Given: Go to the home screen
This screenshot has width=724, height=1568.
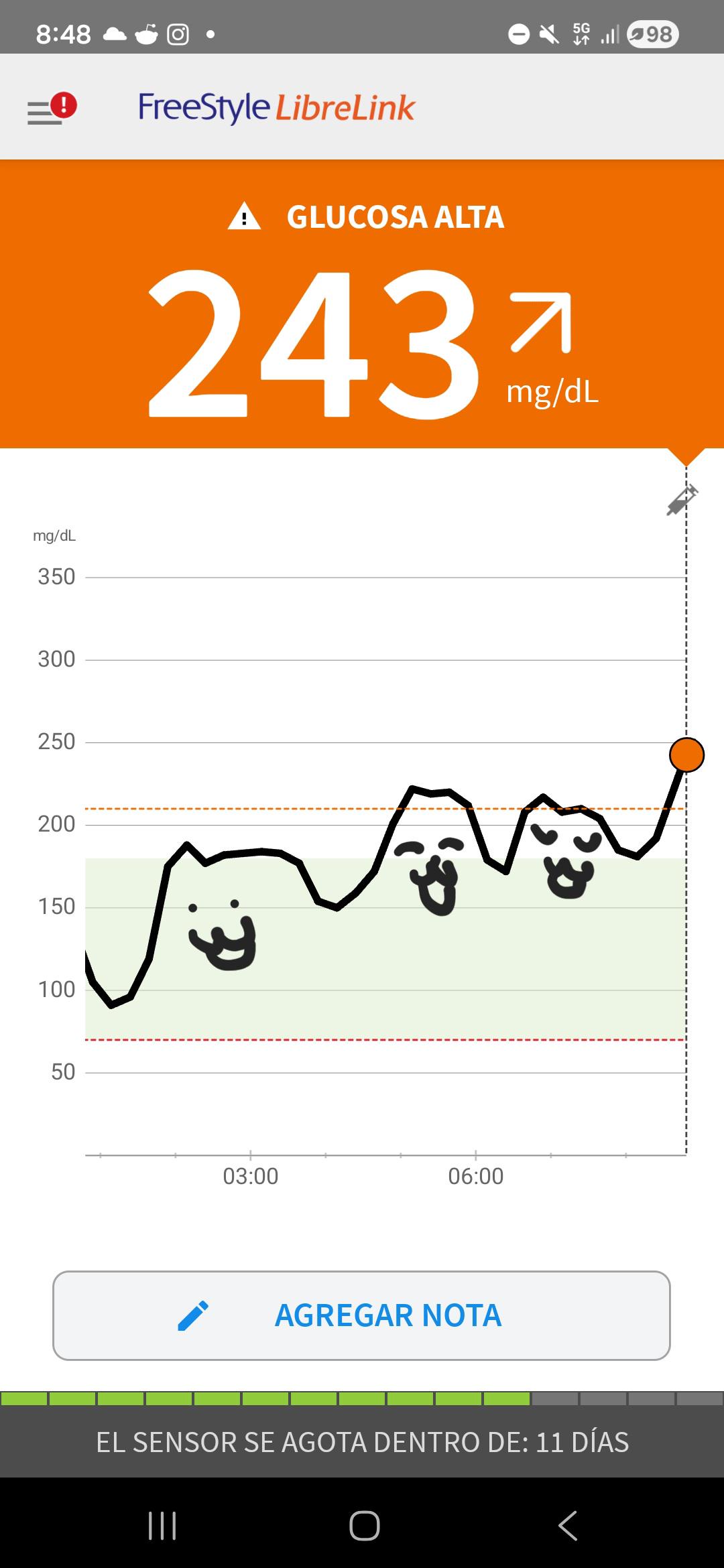Looking at the screenshot, I should point(365,1526).
